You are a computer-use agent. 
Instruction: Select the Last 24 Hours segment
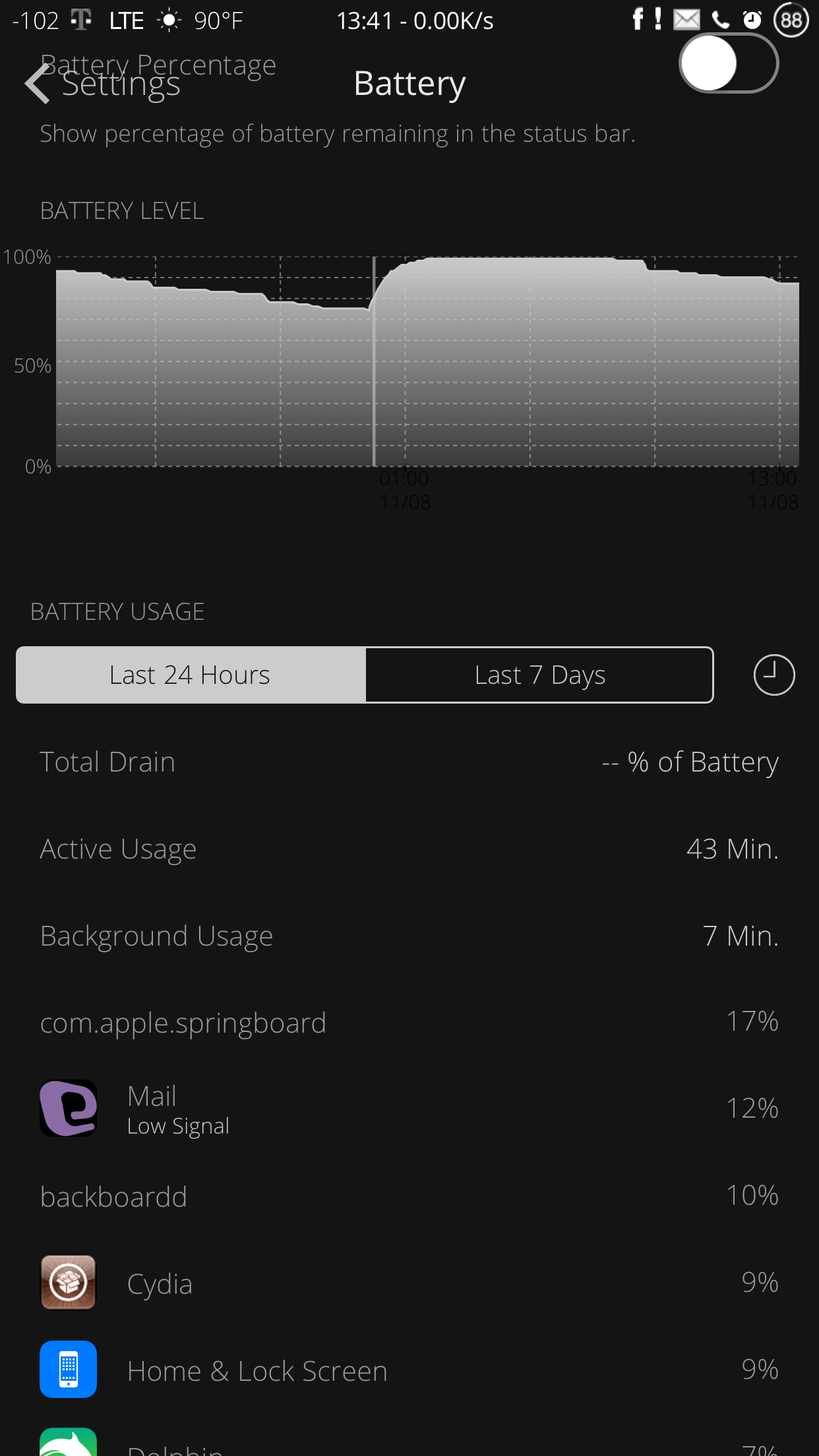point(191,675)
